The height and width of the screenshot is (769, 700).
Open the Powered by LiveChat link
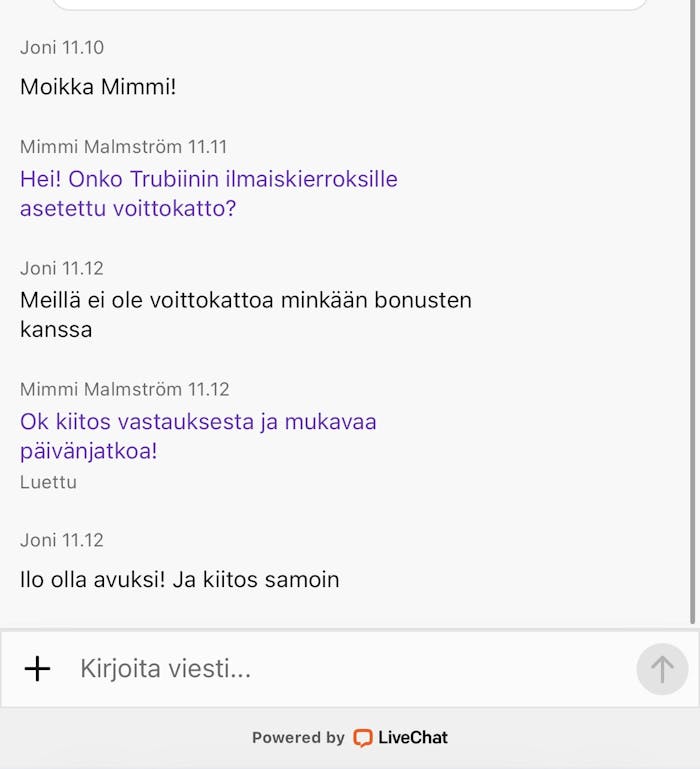pyautogui.click(x=350, y=738)
